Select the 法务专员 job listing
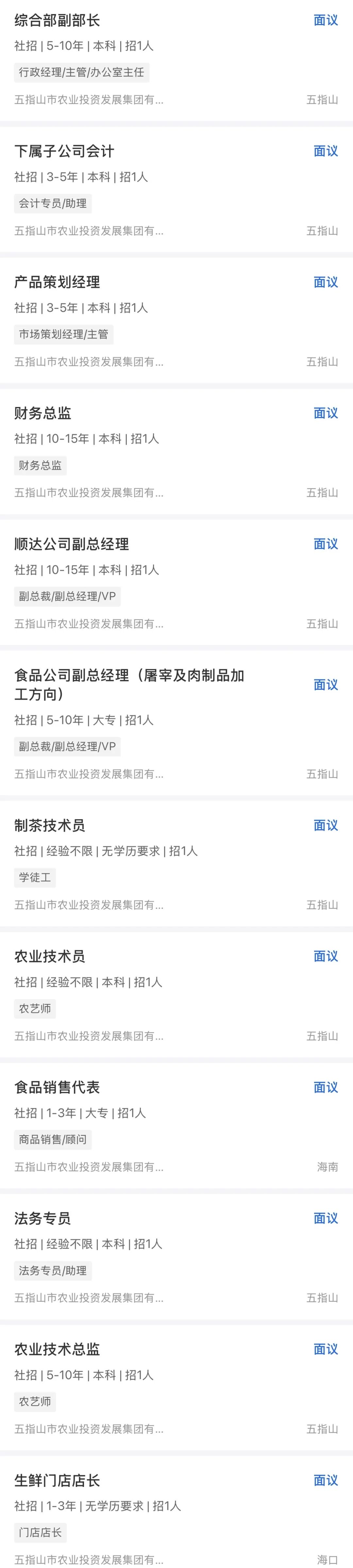Screen dimensions: 353x1568 42,1218
